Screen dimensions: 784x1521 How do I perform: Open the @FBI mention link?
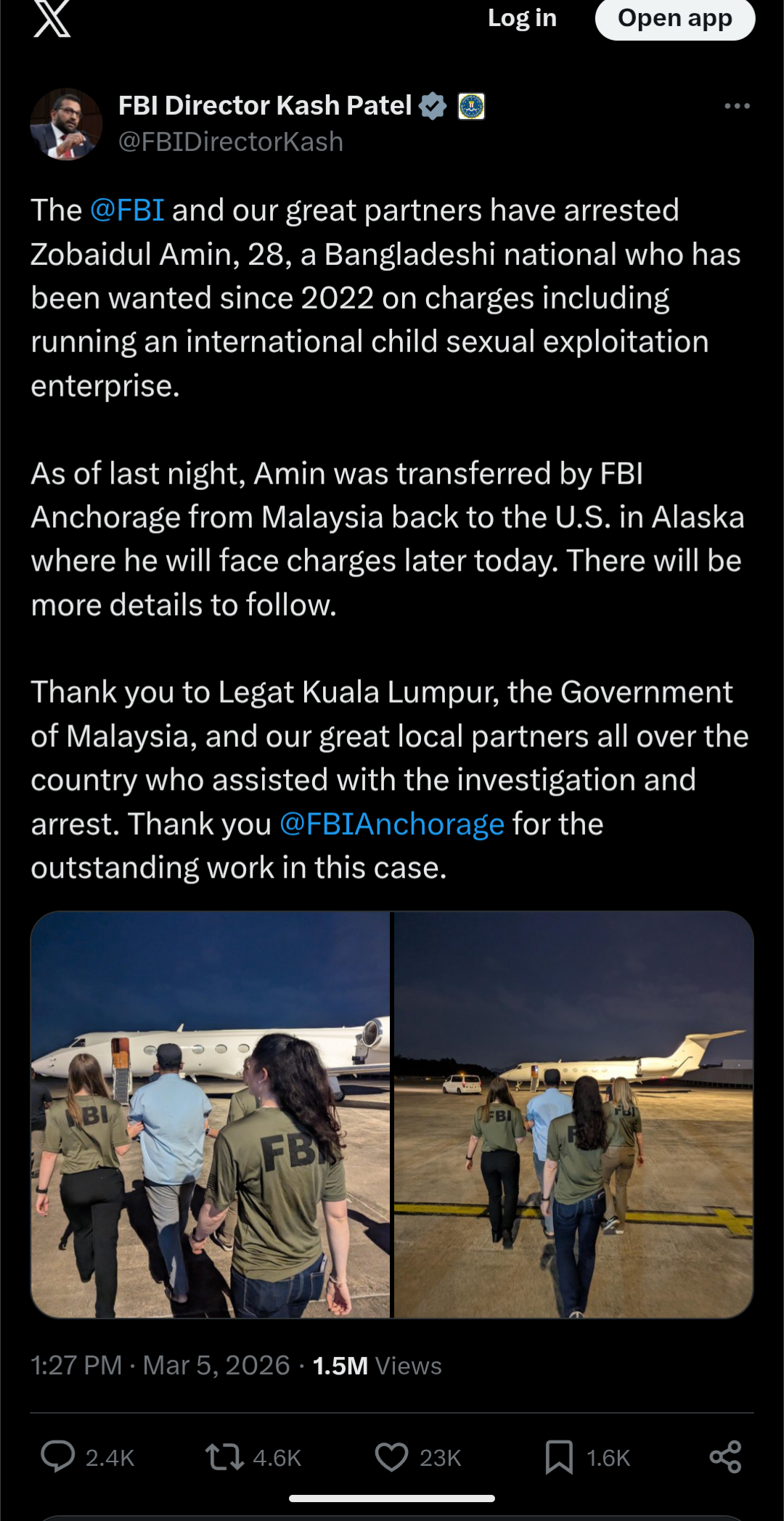click(127, 211)
